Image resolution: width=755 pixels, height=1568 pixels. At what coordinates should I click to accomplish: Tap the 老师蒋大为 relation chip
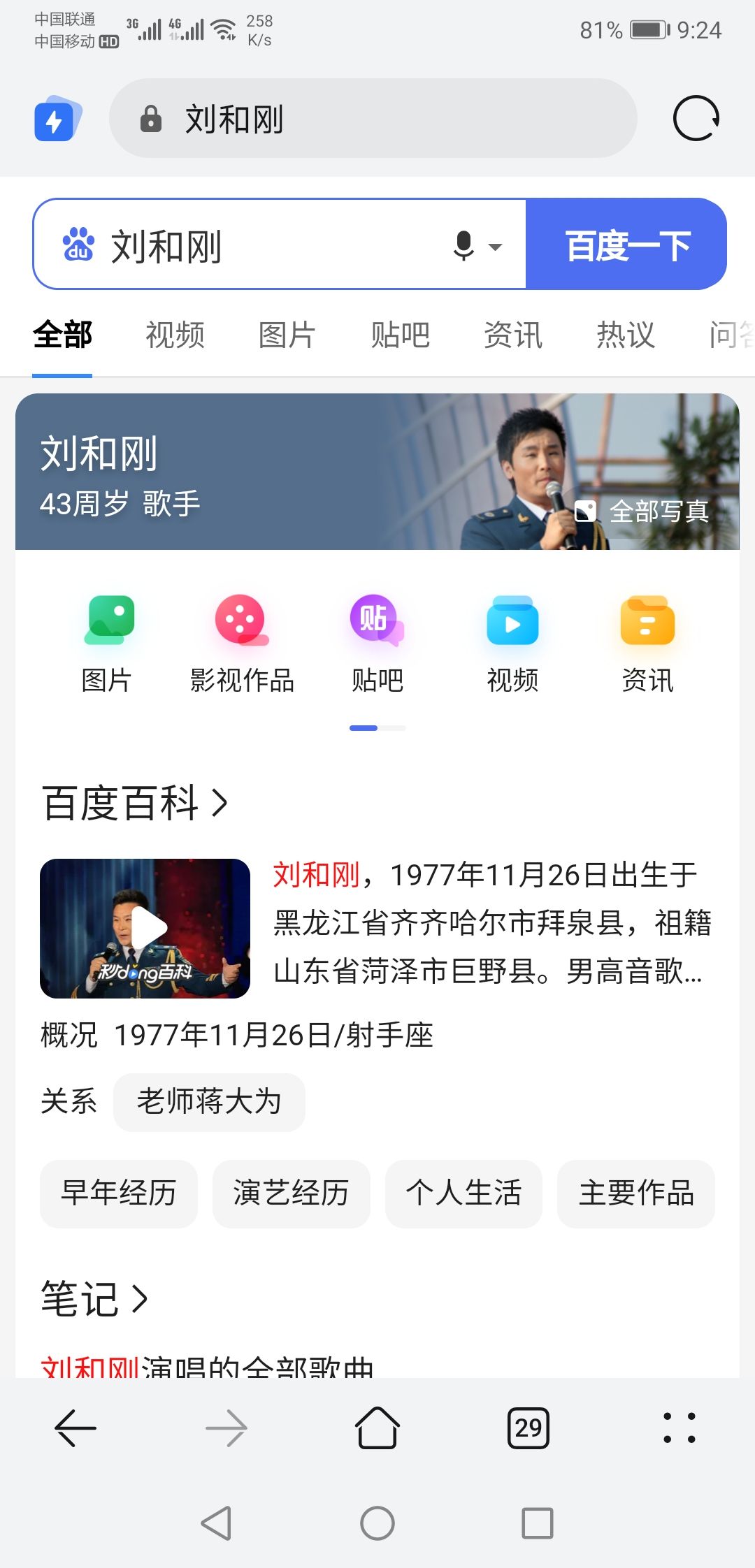pos(209,1102)
